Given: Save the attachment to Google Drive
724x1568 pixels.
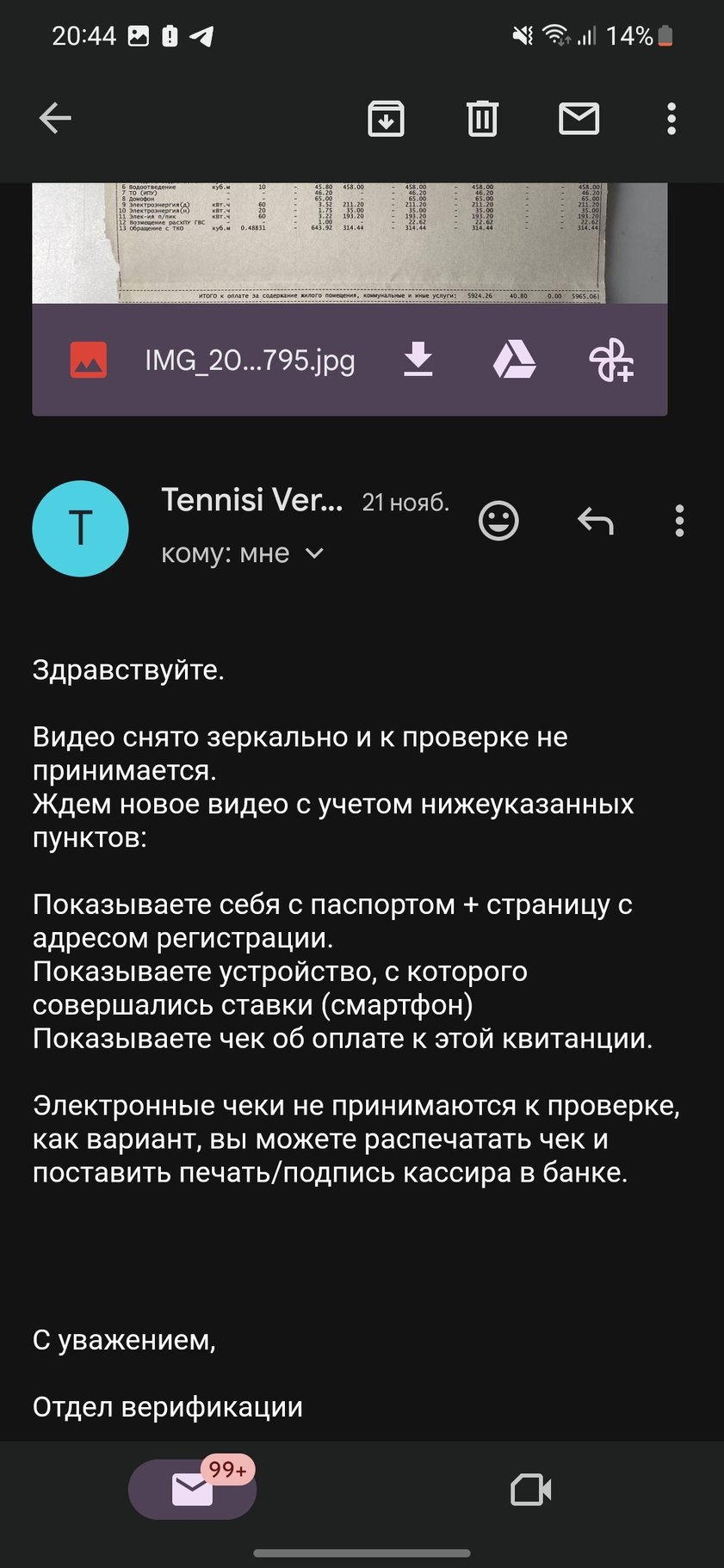Looking at the screenshot, I should [514, 360].
